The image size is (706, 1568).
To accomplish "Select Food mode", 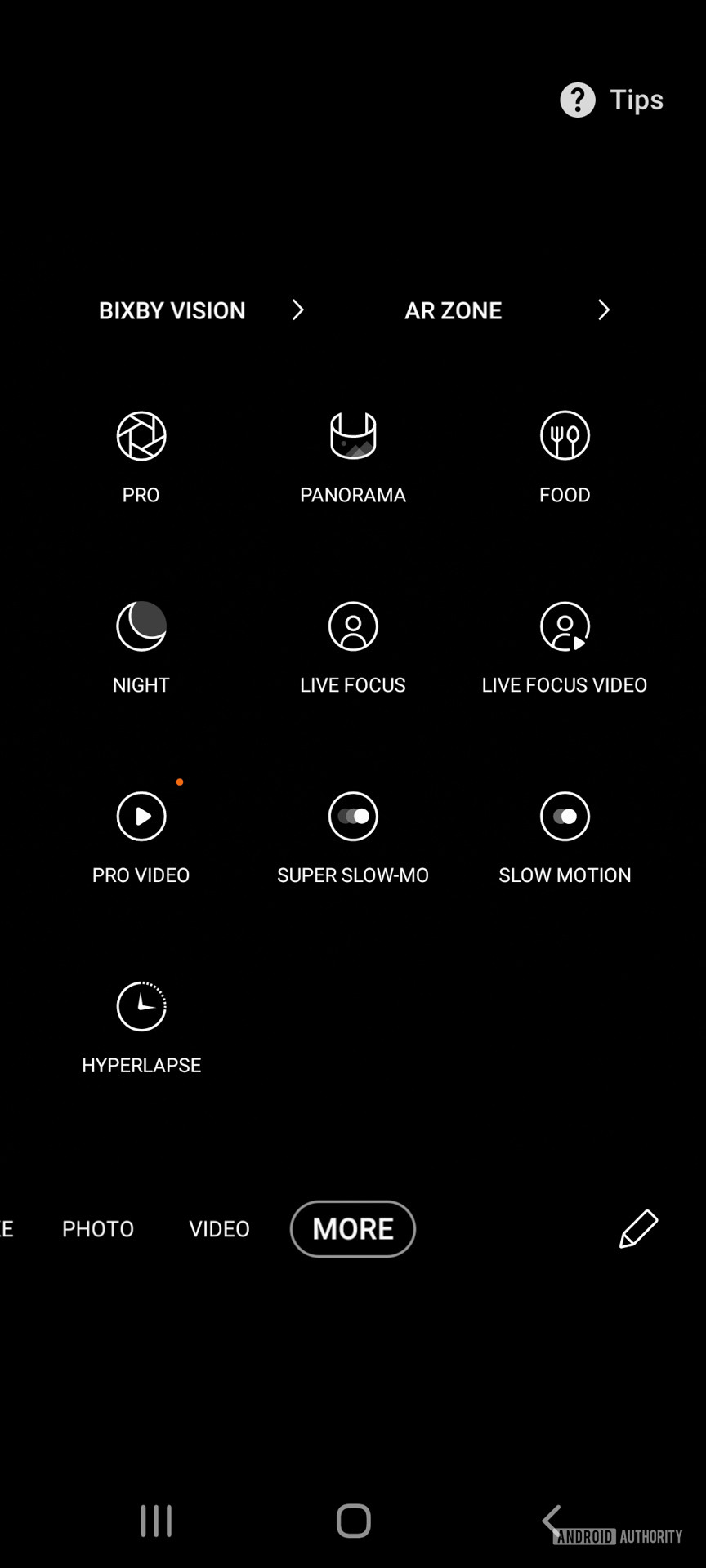I will point(565,456).
